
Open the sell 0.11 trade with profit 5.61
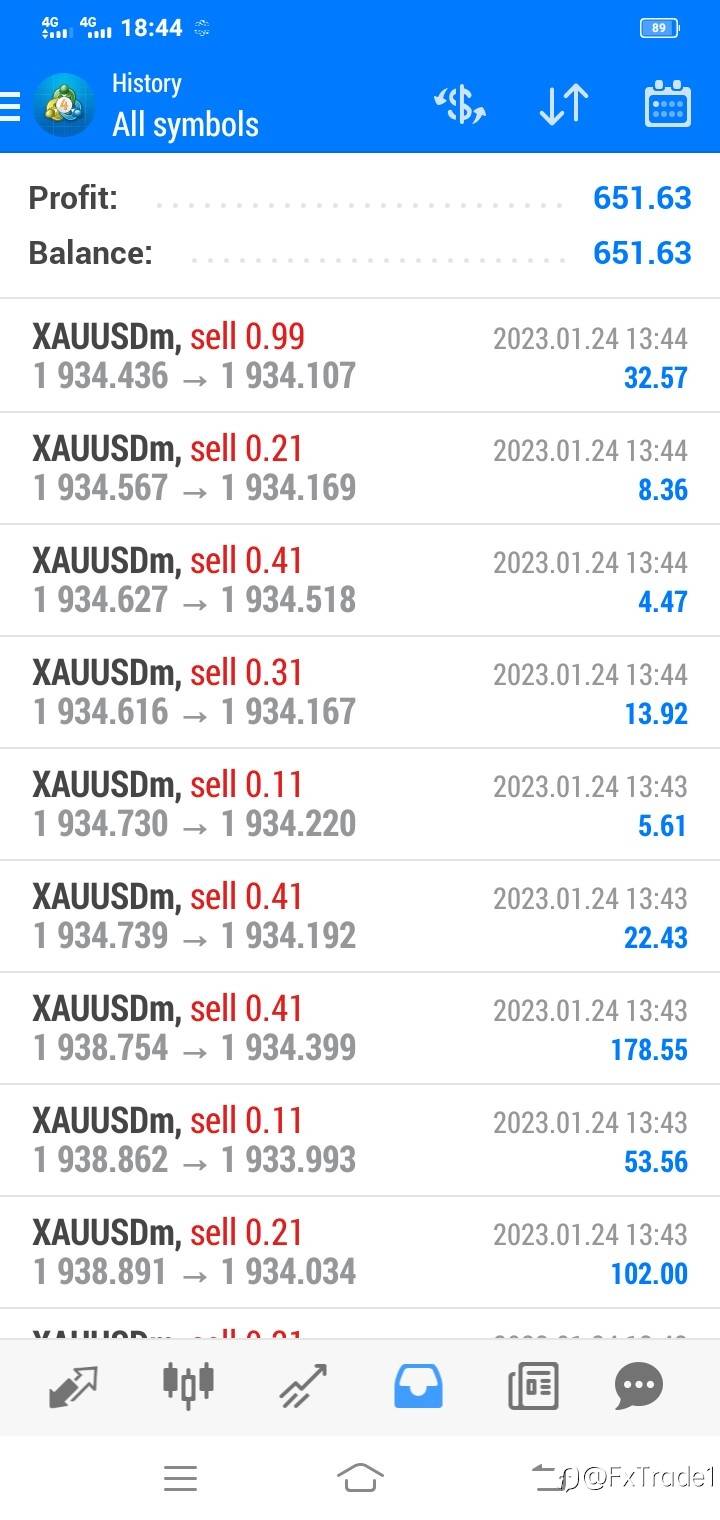[x=360, y=804]
